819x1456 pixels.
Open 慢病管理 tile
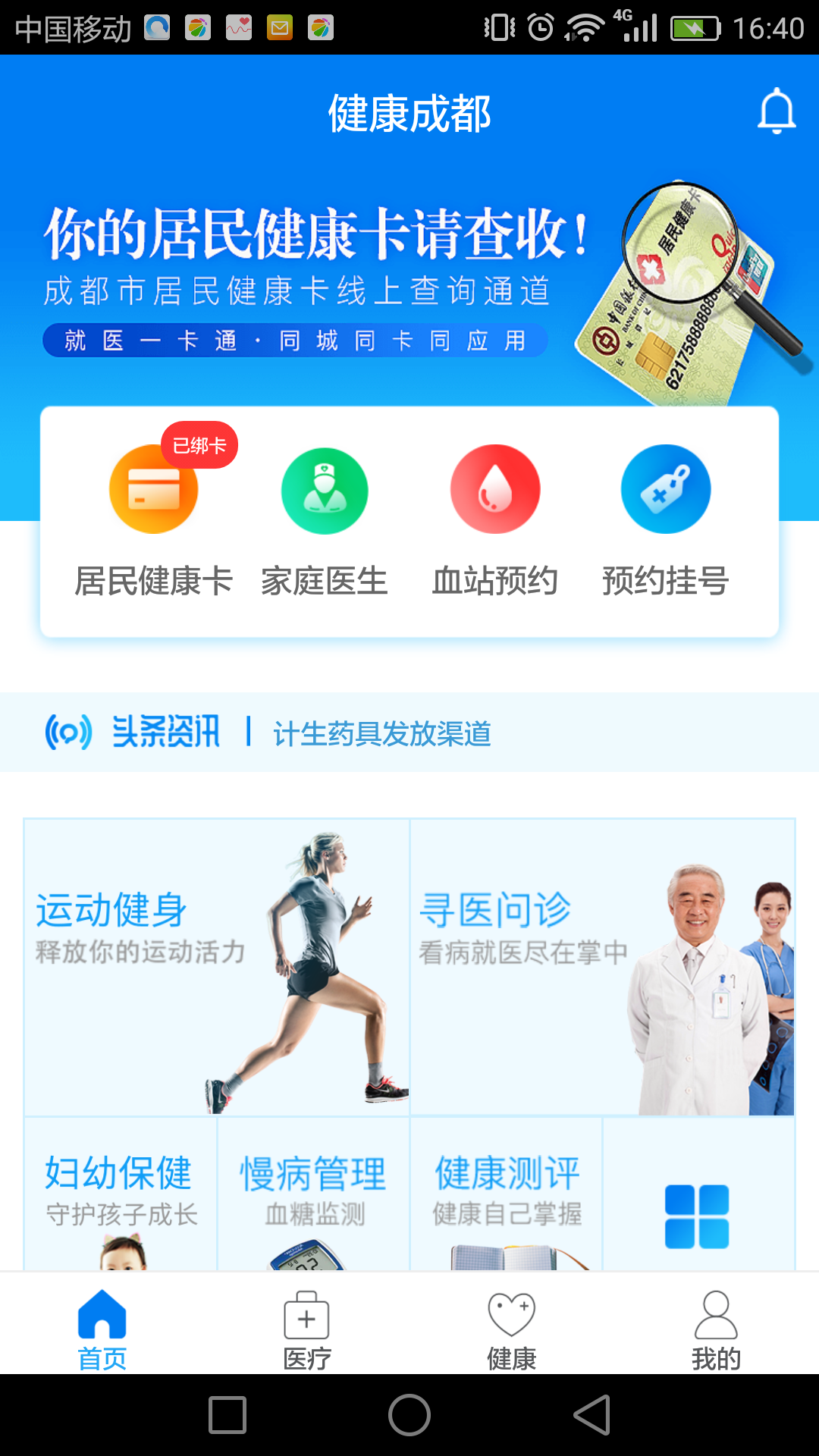point(314,1192)
